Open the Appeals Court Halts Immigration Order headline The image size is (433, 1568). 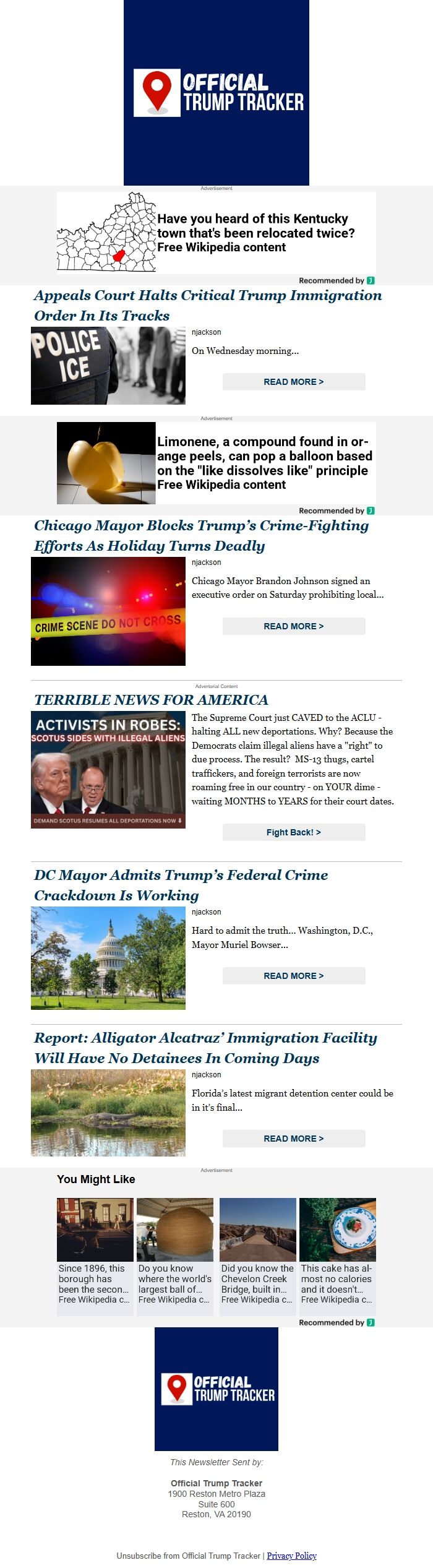[207, 305]
